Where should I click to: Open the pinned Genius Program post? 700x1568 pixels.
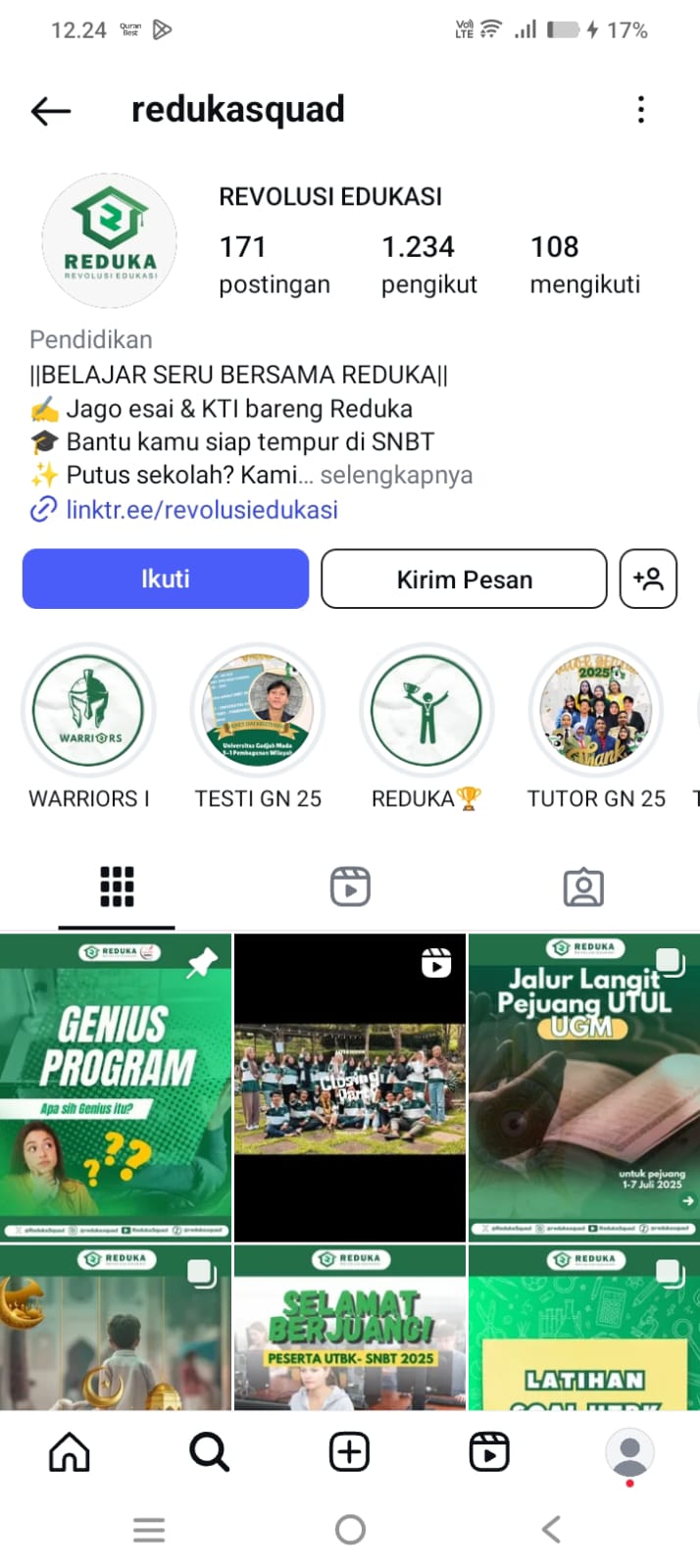coord(116,1087)
